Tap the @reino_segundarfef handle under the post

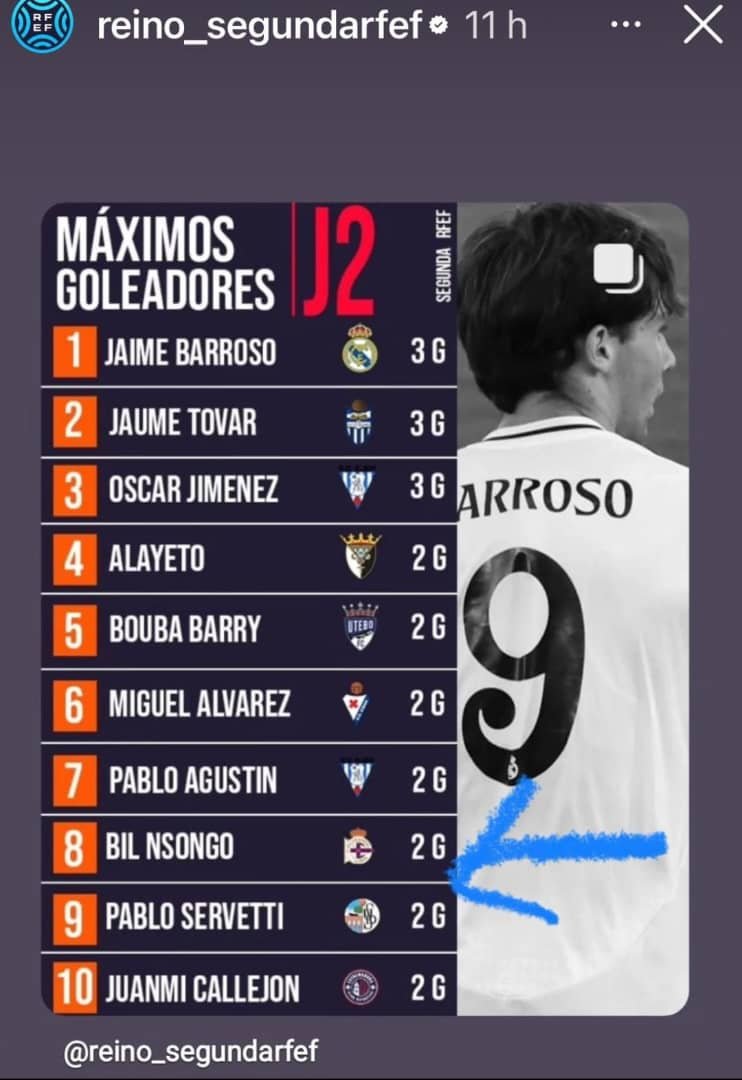click(191, 1053)
